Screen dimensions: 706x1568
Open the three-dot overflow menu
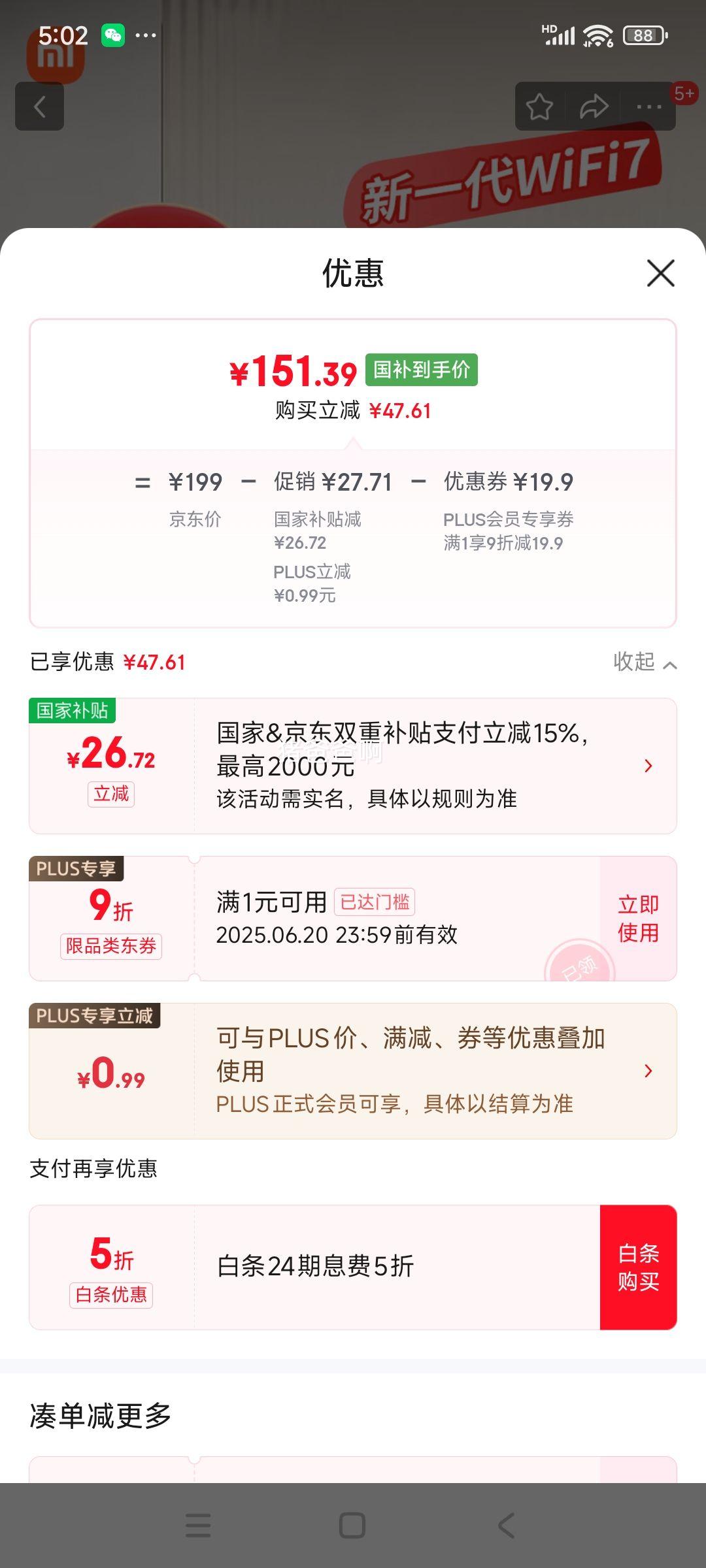pyautogui.click(x=648, y=106)
